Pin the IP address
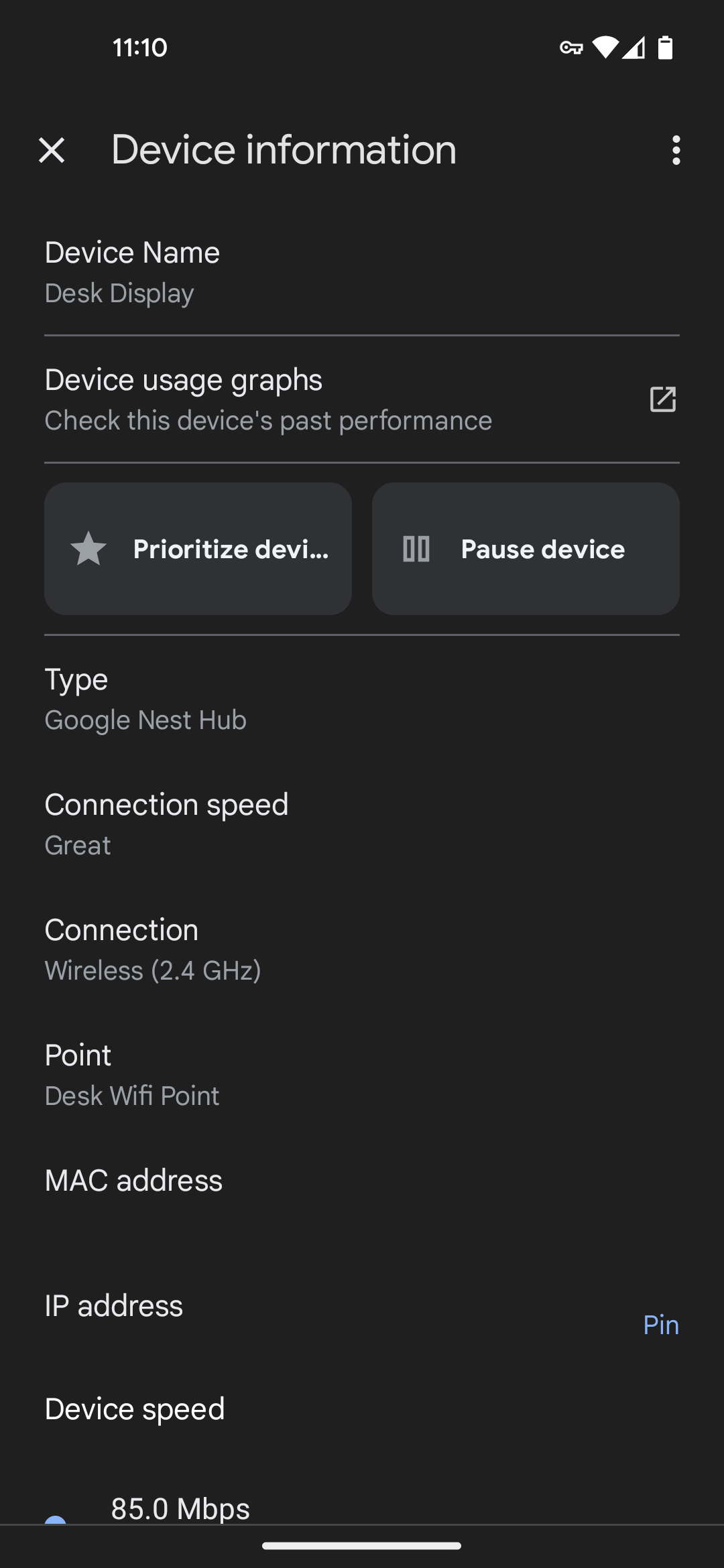The height and width of the screenshot is (1568, 724). tap(661, 1325)
